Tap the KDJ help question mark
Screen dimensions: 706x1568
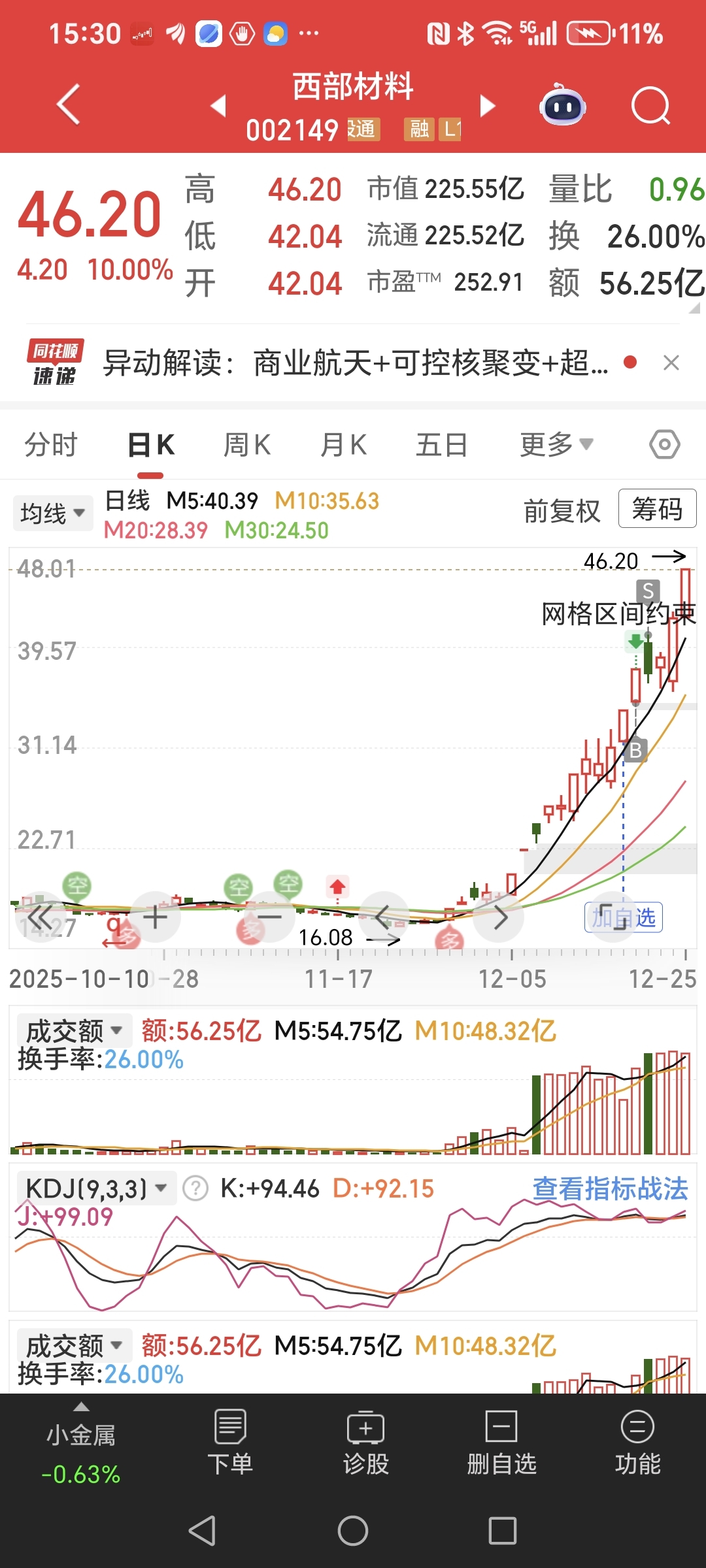(x=193, y=1188)
